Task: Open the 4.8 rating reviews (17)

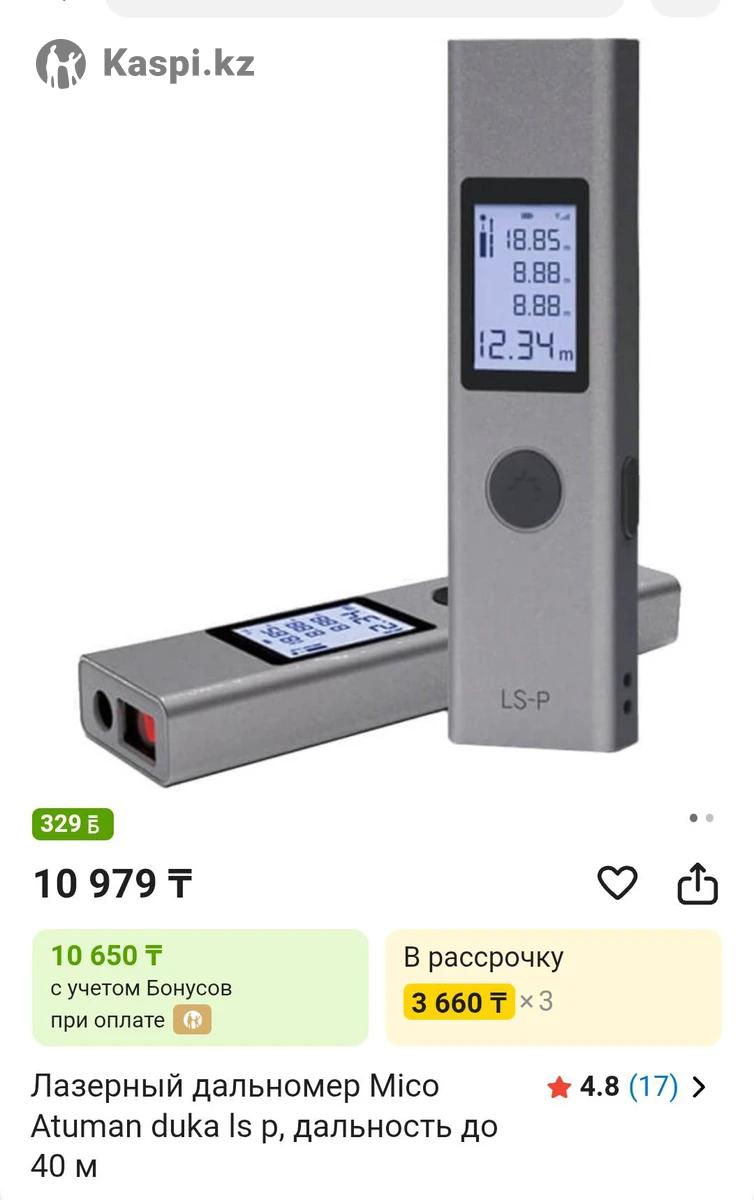Action: click(627, 1087)
